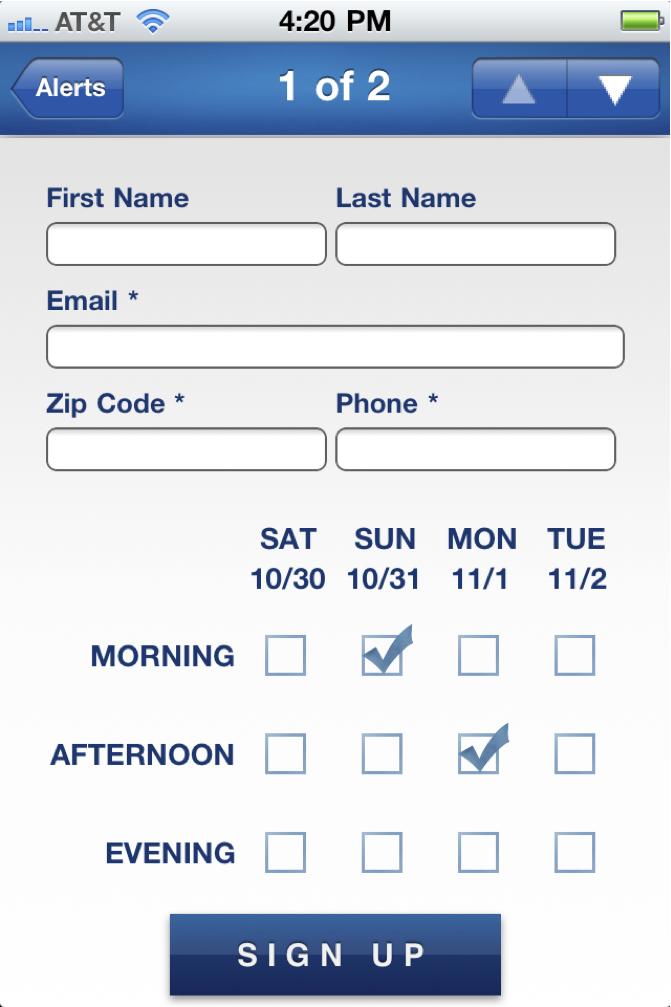671x1007 pixels.
Task: Go back to Alerts
Action: click(x=70, y=88)
